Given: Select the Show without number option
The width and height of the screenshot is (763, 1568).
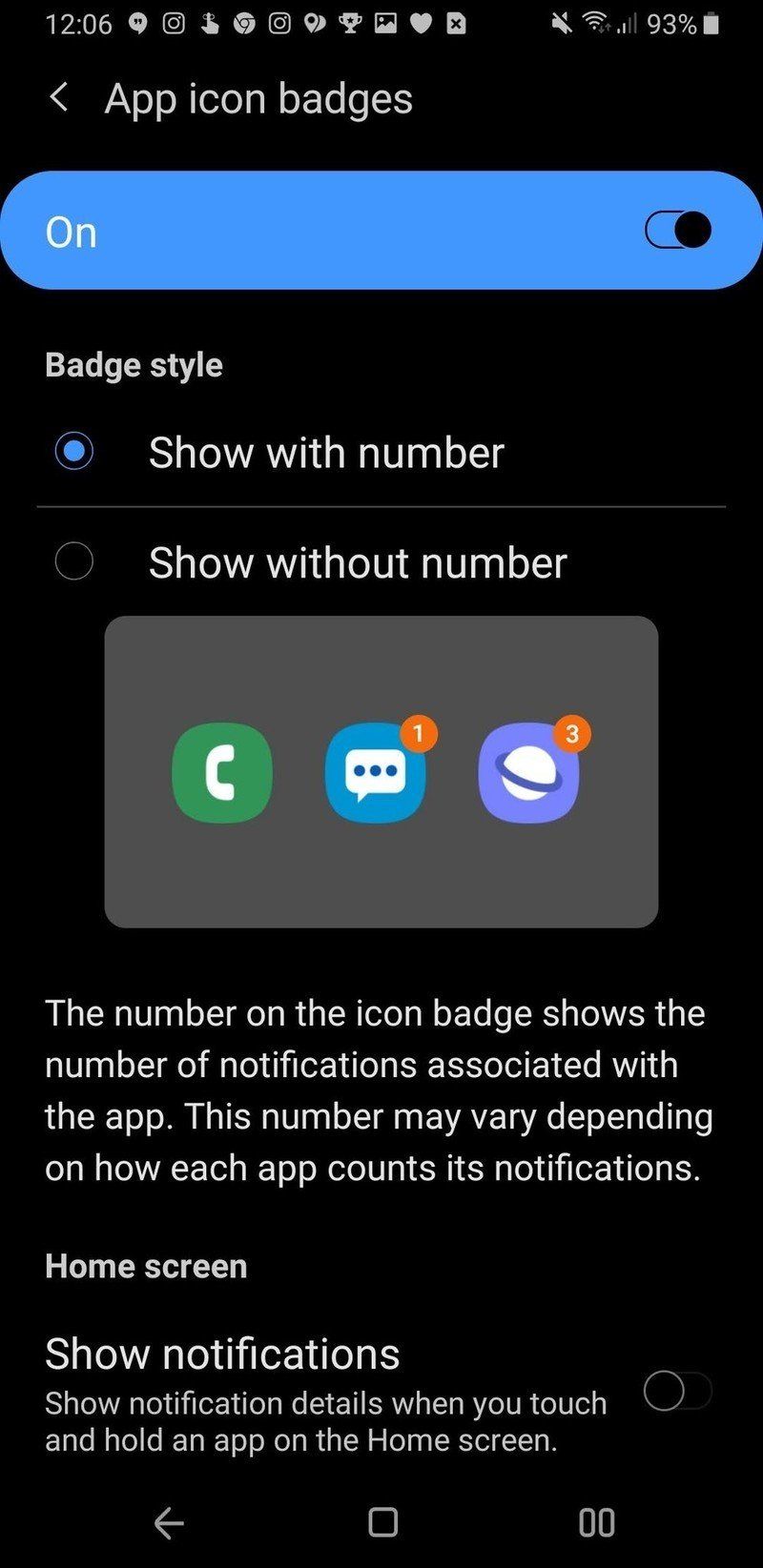Looking at the screenshot, I should pyautogui.click(x=74, y=561).
